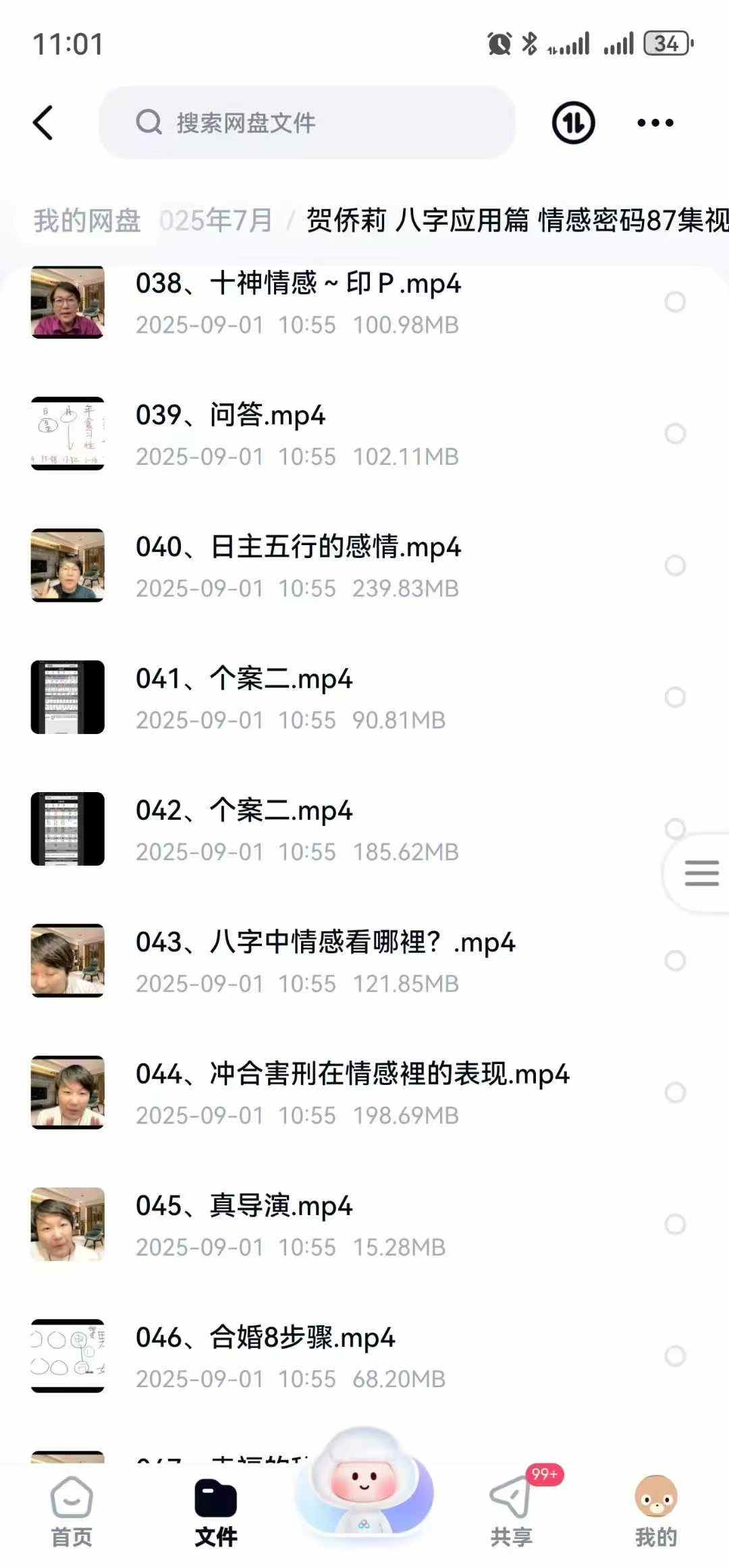Open the floating side menu handle
This screenshot has width=729, height=1568.
coord(701,873)
